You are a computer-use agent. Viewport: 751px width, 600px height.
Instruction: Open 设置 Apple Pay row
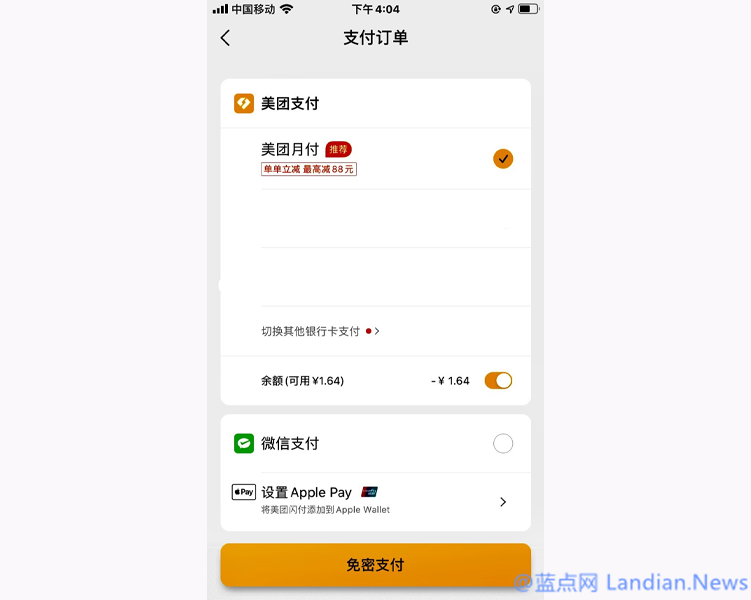[x=375, y=501]
